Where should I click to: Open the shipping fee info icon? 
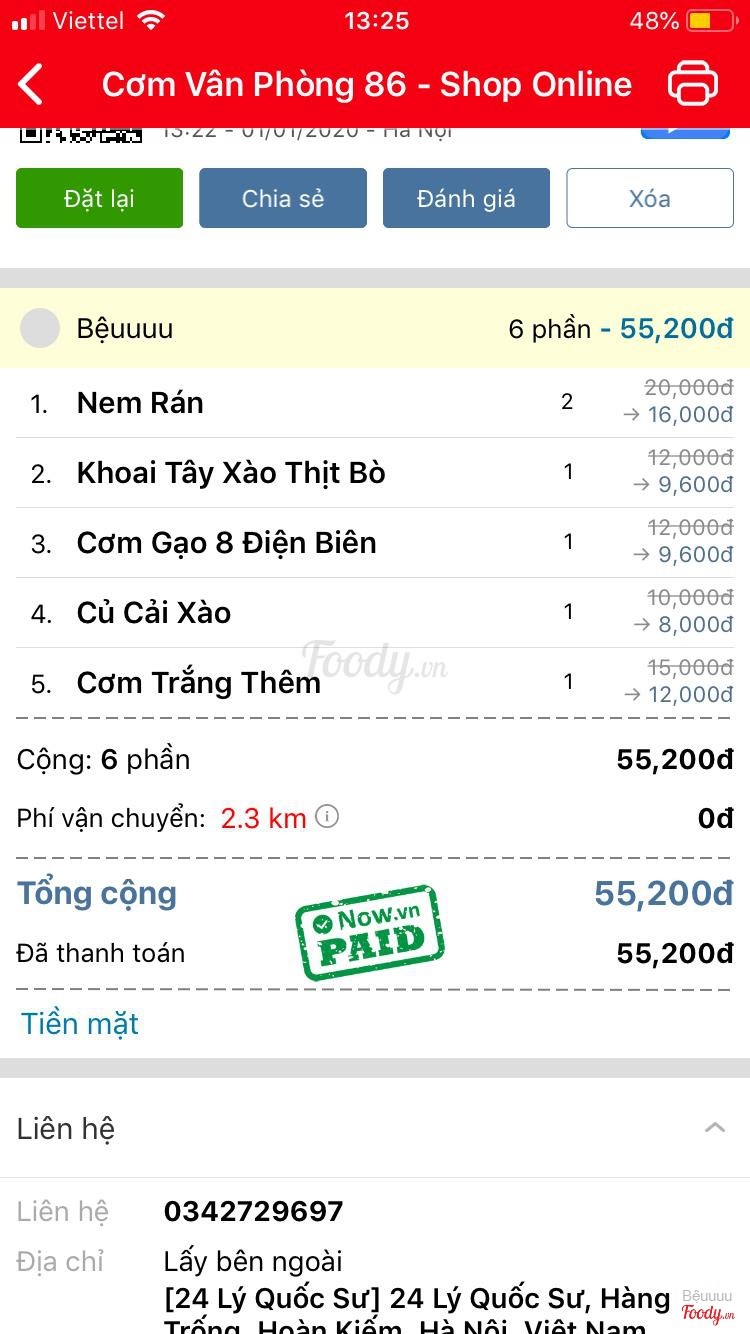pyautogui.click(x=327, y=817)
